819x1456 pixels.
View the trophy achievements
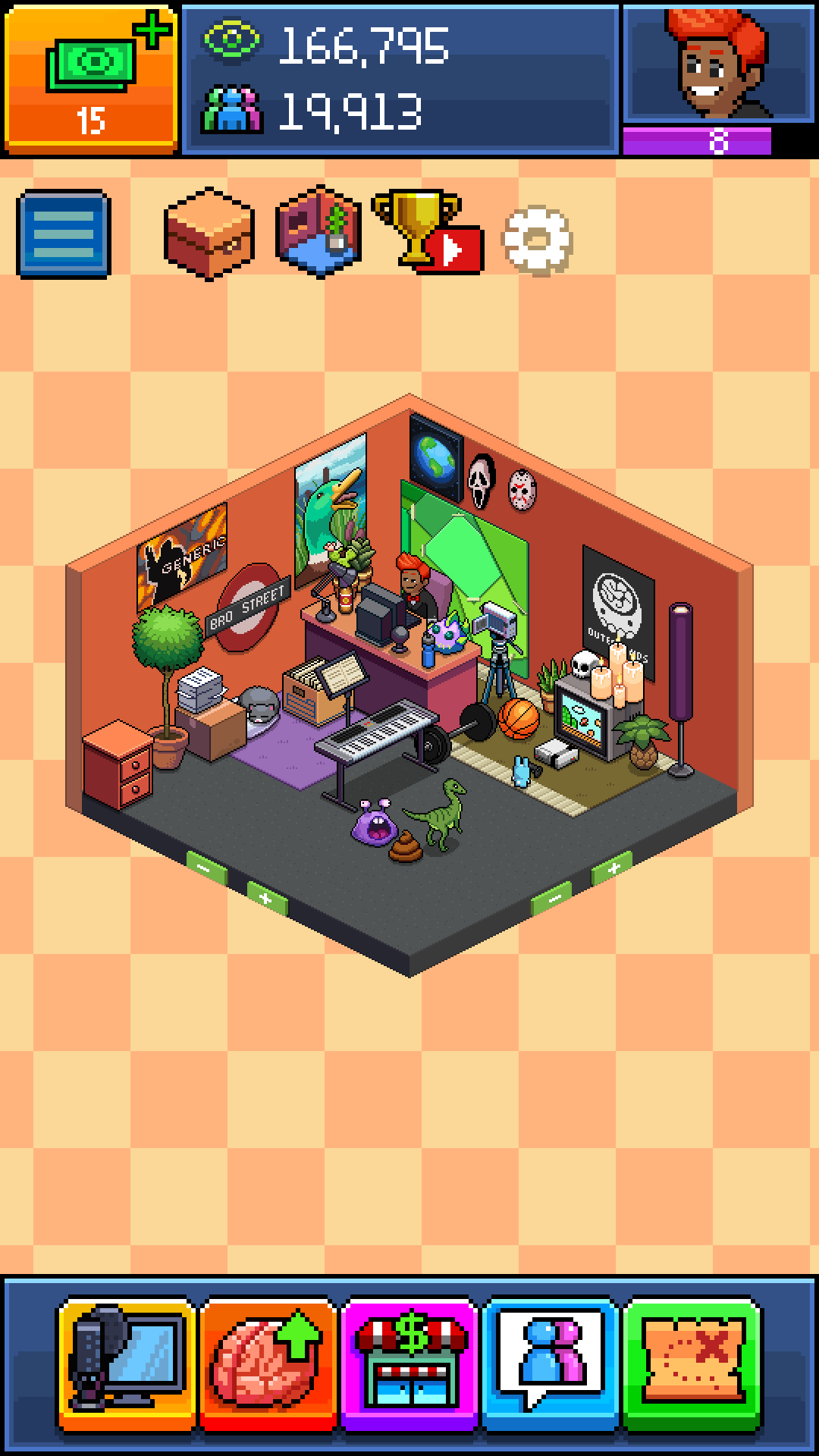[x=427, y=232]
